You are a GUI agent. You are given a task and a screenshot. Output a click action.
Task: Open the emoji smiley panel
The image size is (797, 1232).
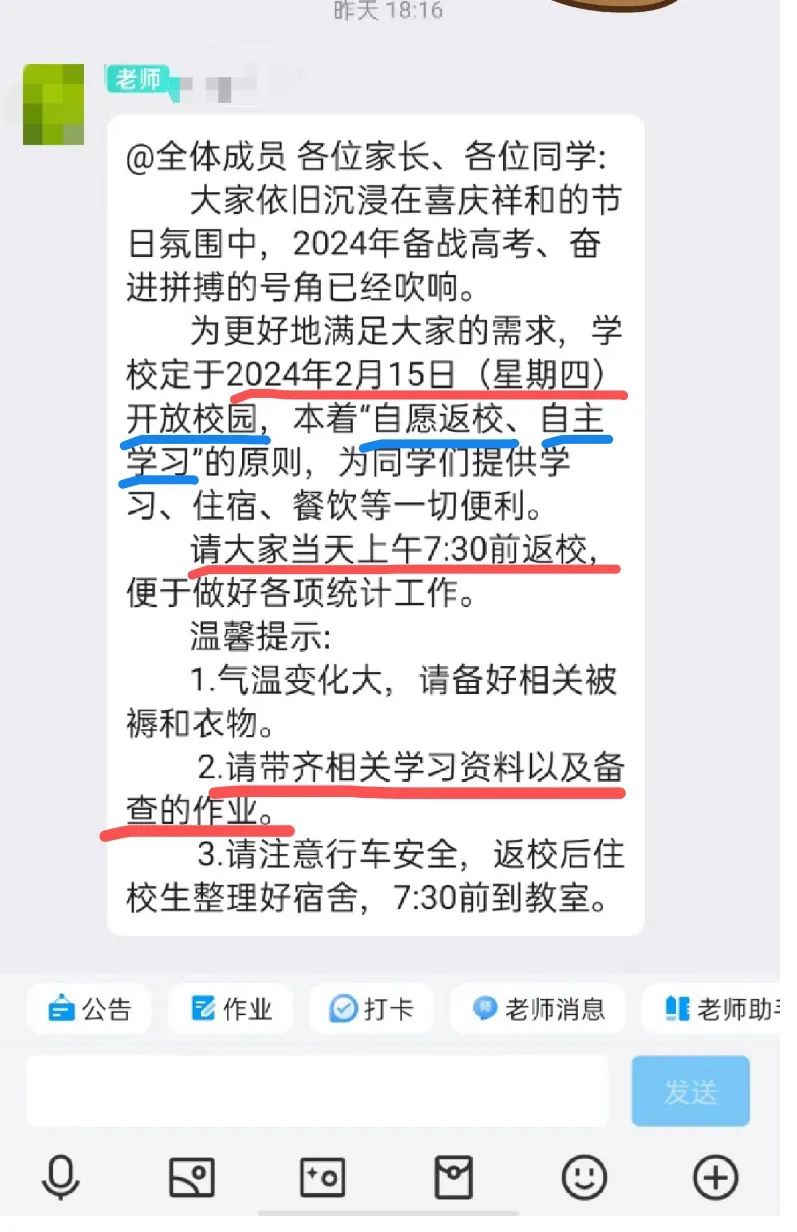pos(584,1178)
